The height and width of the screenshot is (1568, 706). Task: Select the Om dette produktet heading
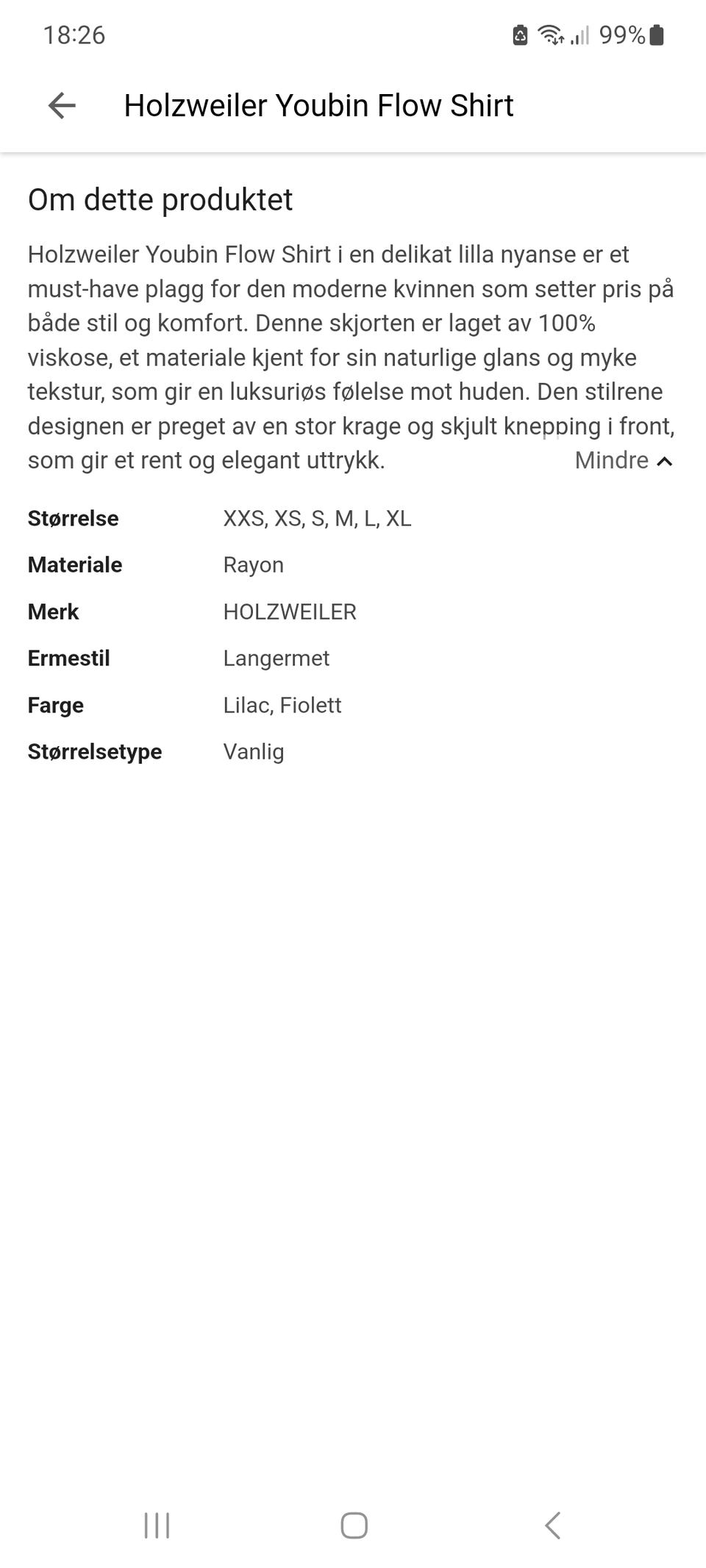click(x=160, y=199)
